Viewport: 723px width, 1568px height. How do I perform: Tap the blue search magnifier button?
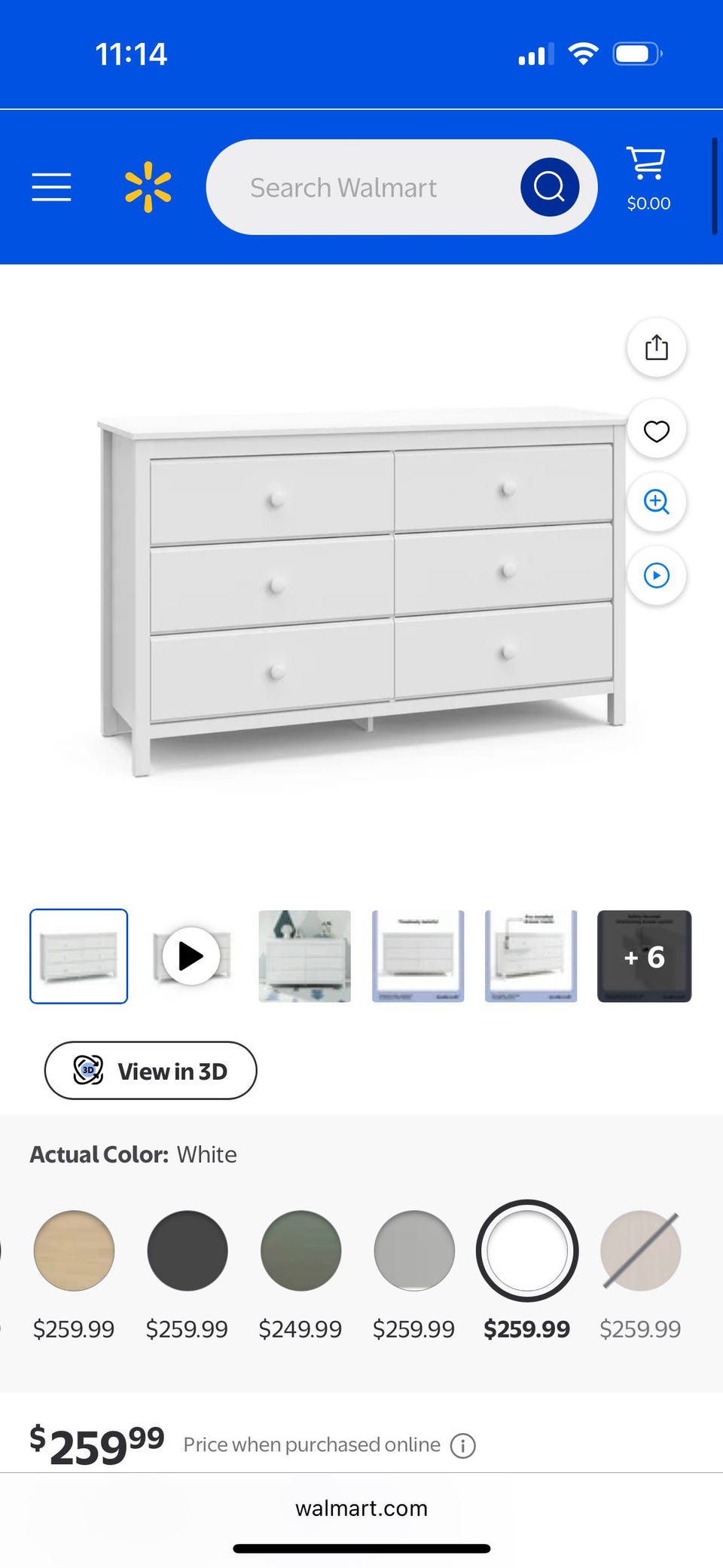(x=549, y=187)
